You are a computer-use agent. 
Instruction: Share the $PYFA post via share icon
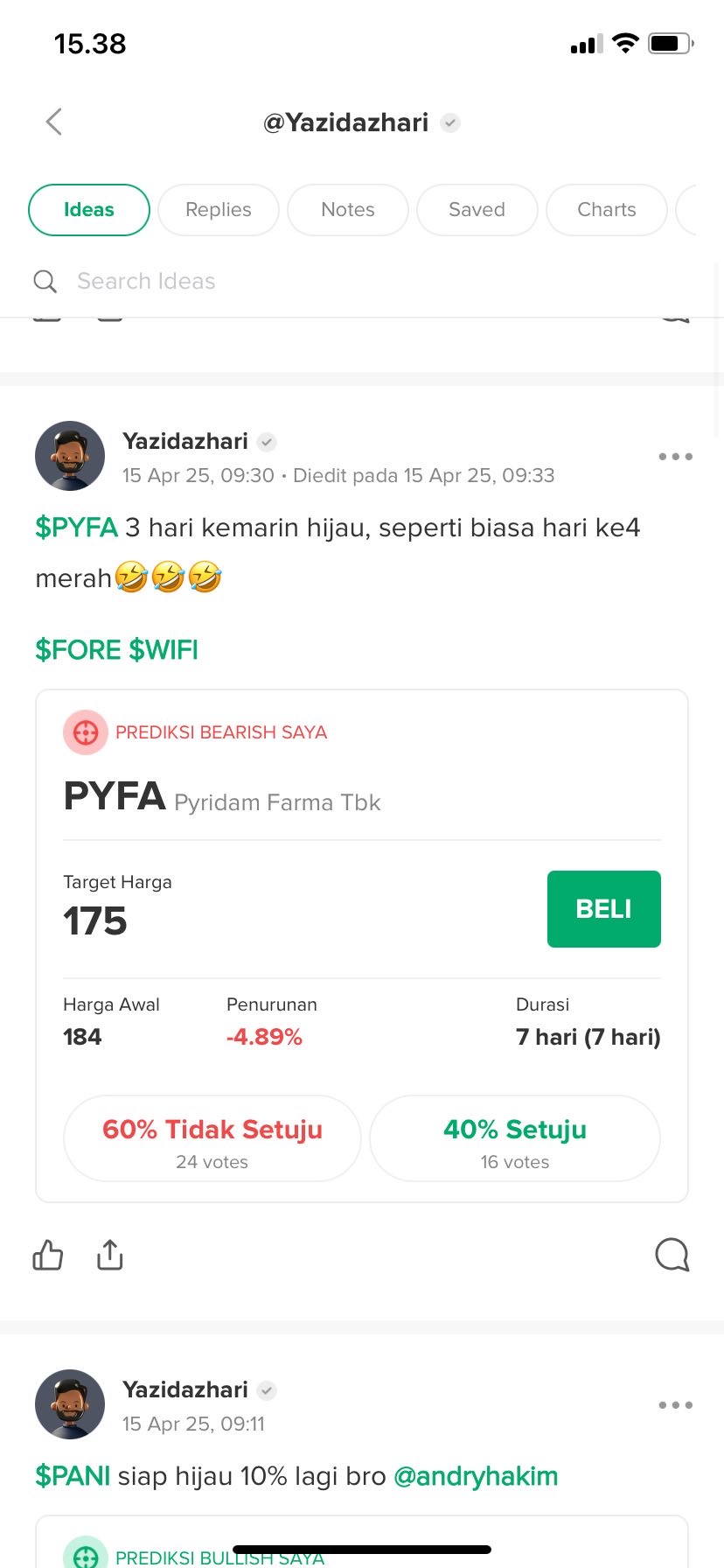[109, 1254]
